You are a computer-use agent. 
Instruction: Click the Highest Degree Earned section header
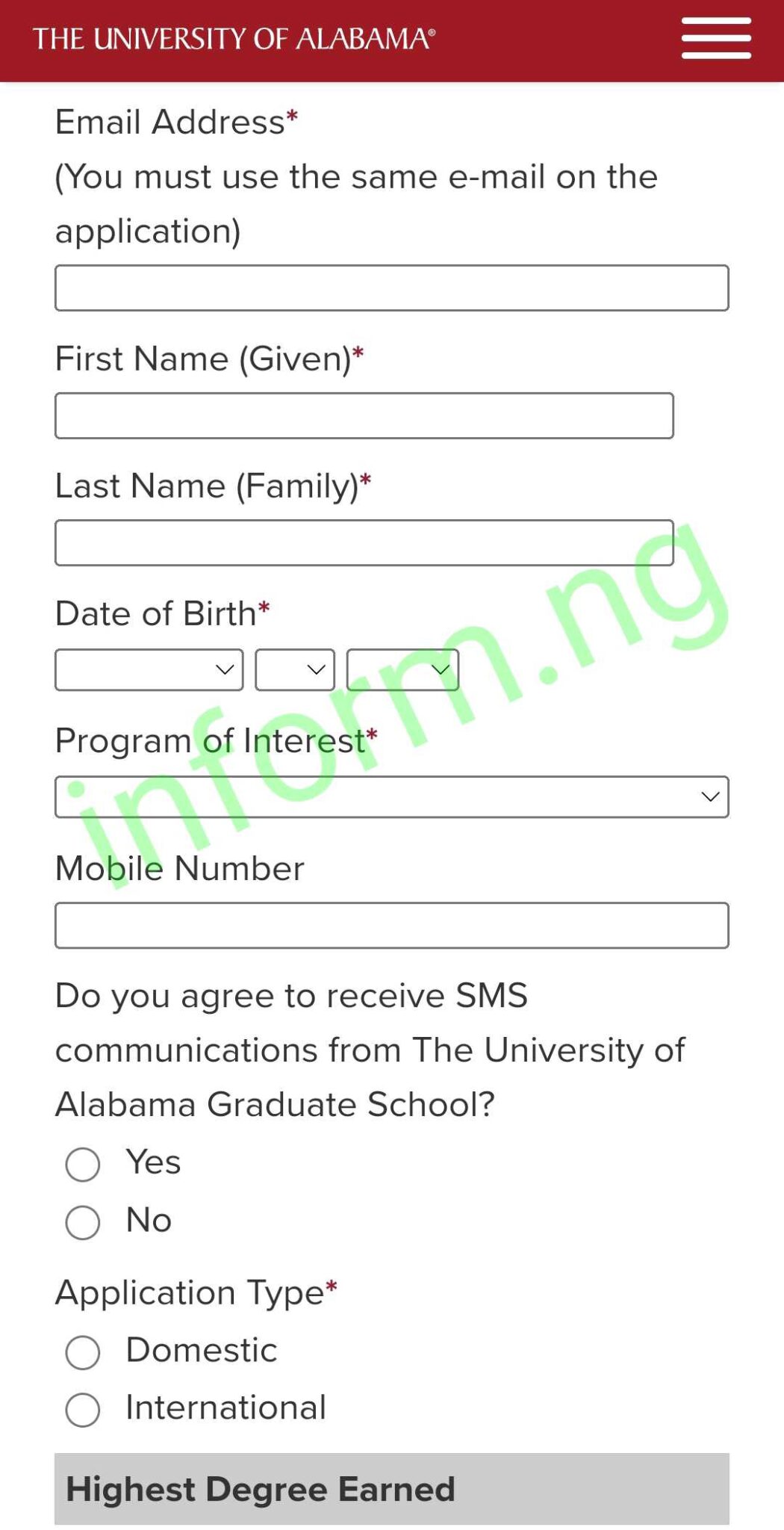261,1488
